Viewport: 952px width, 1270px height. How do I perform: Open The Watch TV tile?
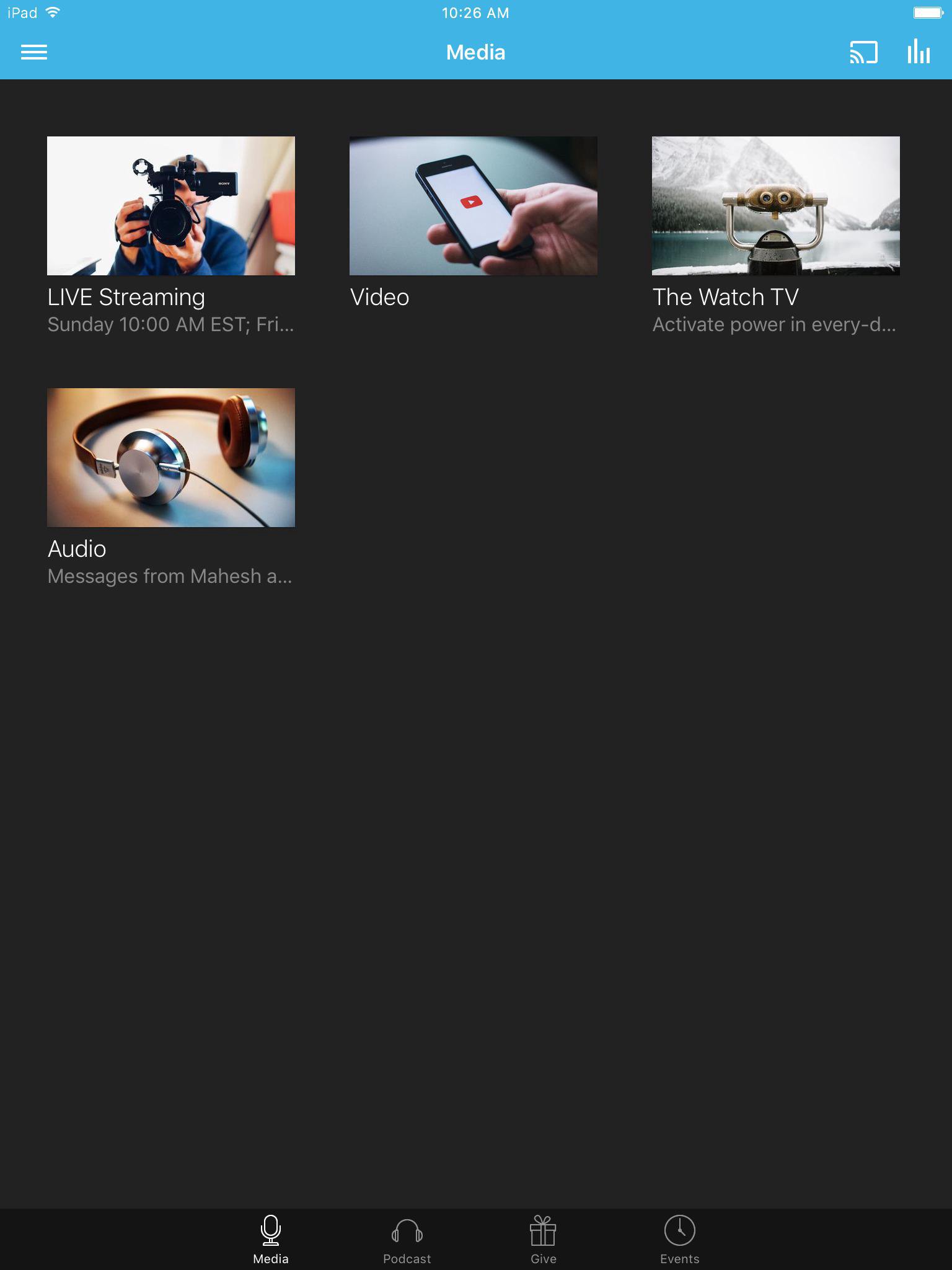[775, 206]
